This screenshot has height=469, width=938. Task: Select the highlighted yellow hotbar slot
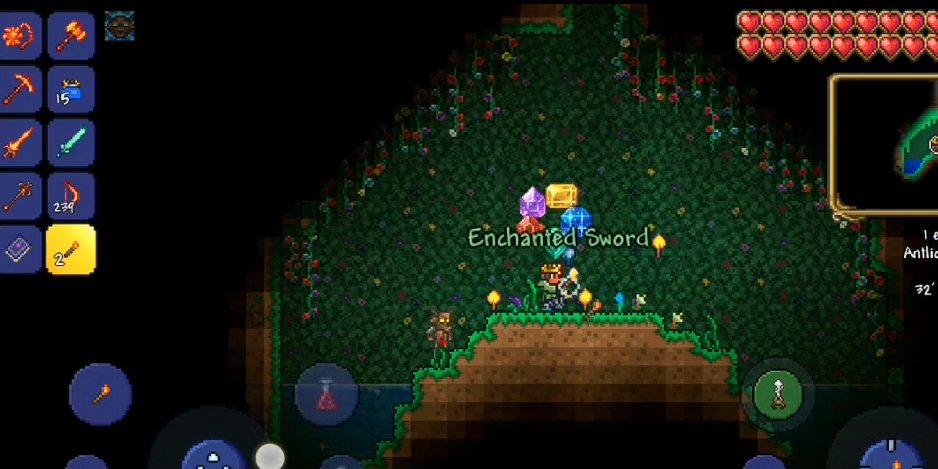click(x=71, y=249)
